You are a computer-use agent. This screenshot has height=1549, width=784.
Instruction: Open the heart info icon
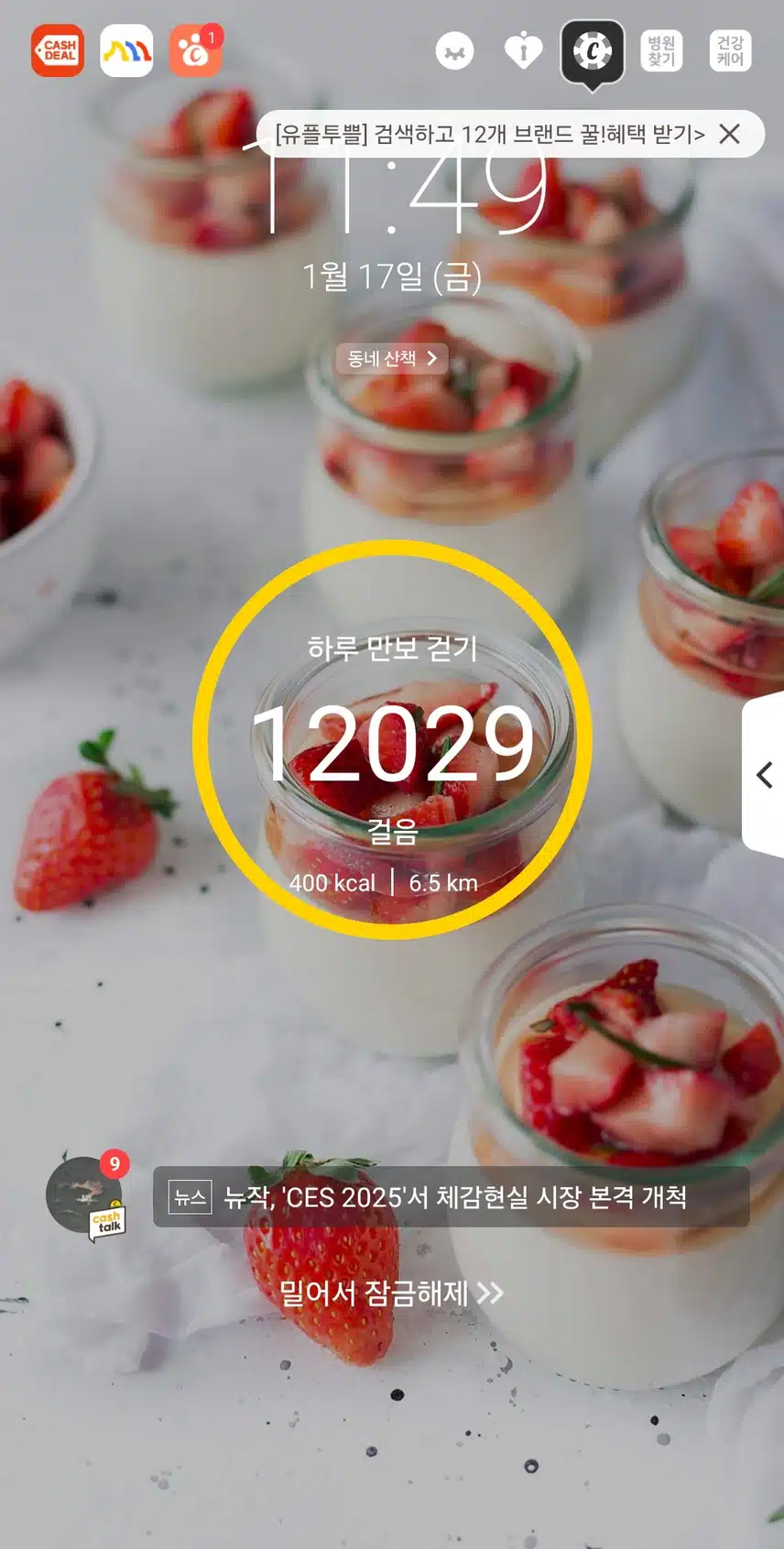523,51
